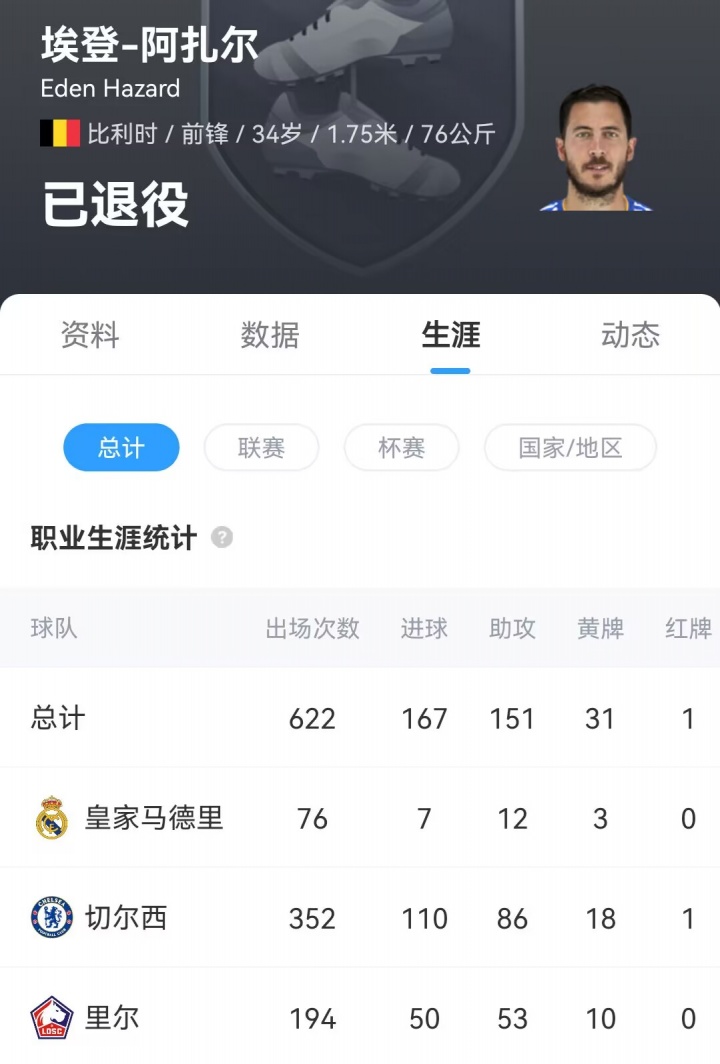This screenshot has width=720, height=1064.
Task: Filter career stats by 杯赛
Action: click(x=401, y=448)
